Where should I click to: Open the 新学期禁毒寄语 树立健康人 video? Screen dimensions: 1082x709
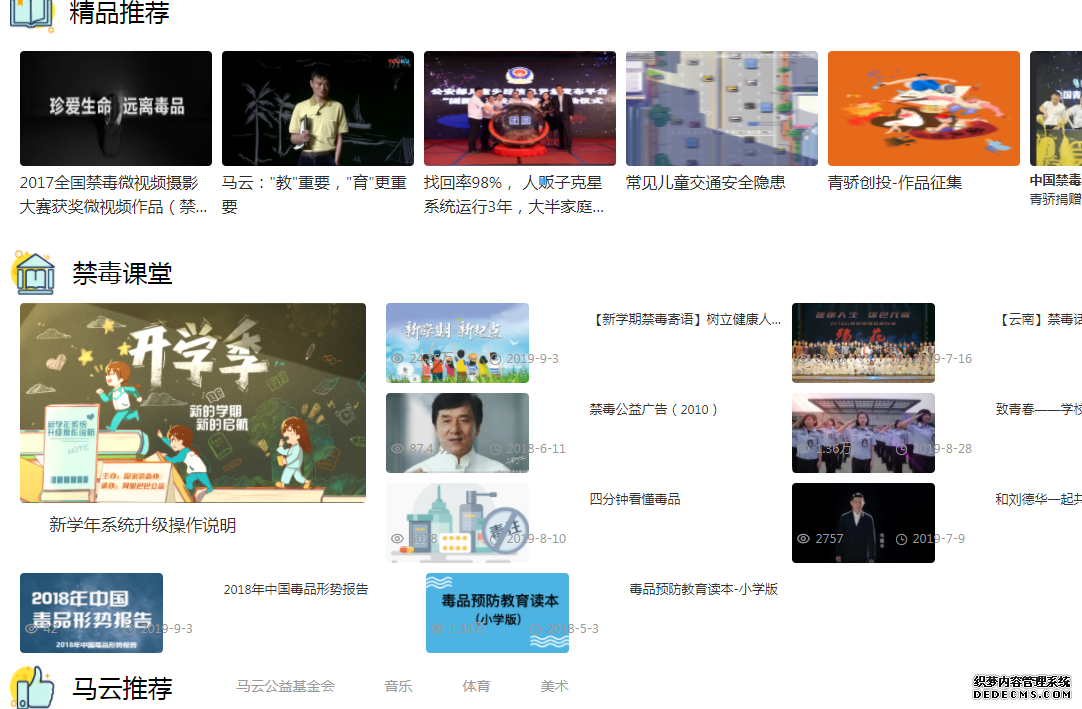click(457, 343)
